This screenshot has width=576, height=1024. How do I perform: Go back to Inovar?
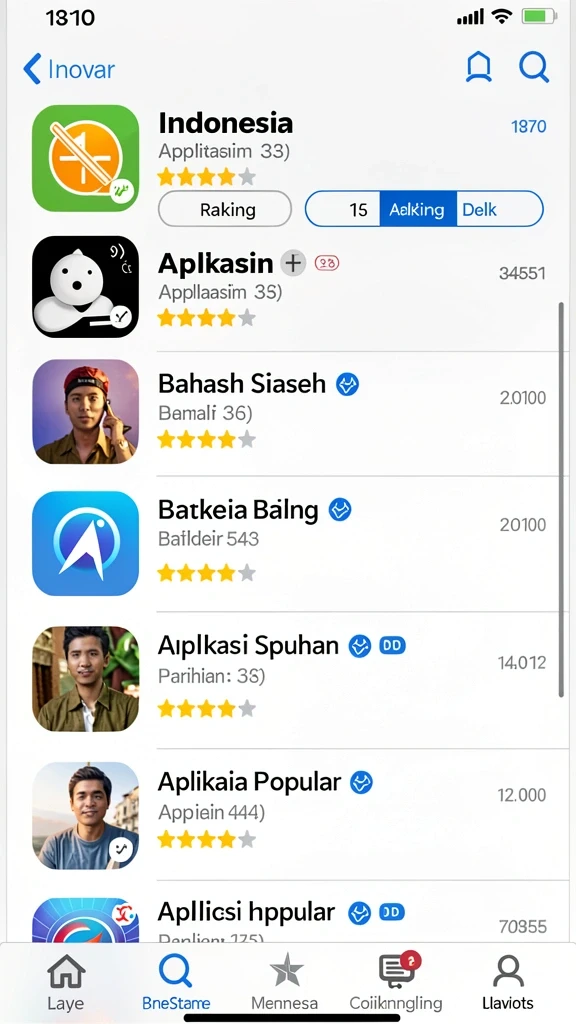pyautogui.click(x=69, y=69)
